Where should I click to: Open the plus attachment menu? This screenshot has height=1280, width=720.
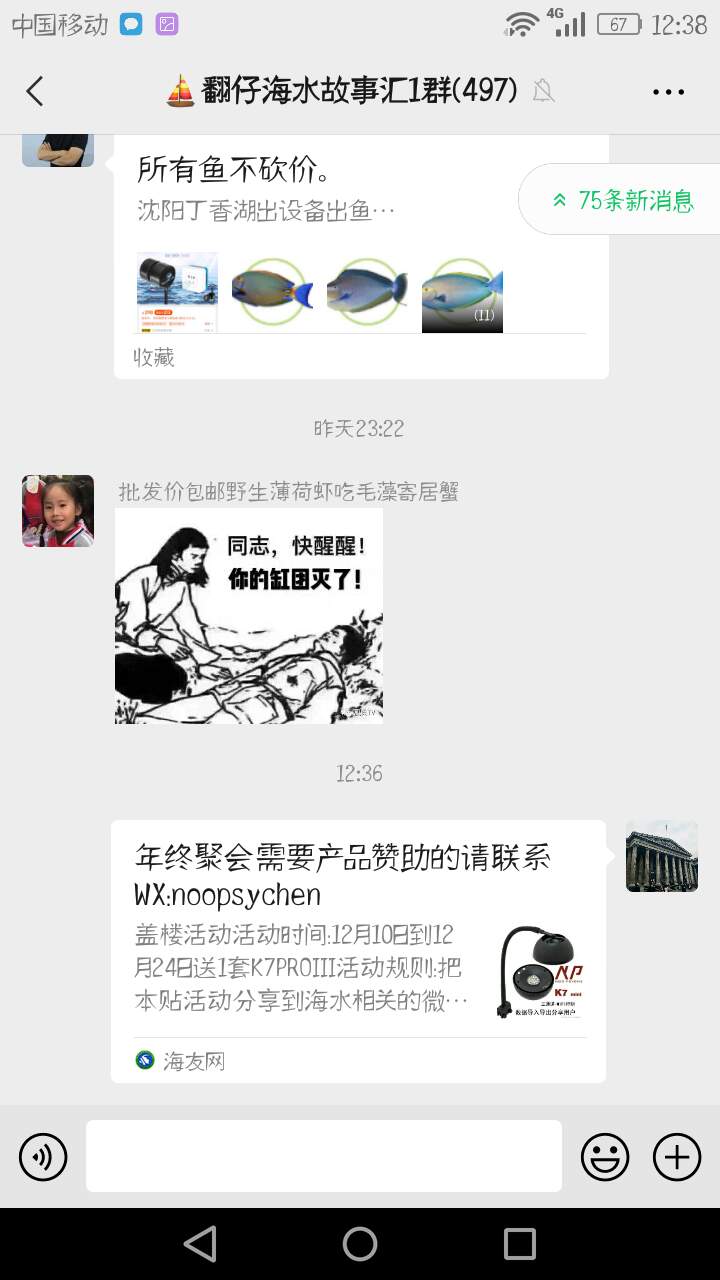coord(677,1157)
